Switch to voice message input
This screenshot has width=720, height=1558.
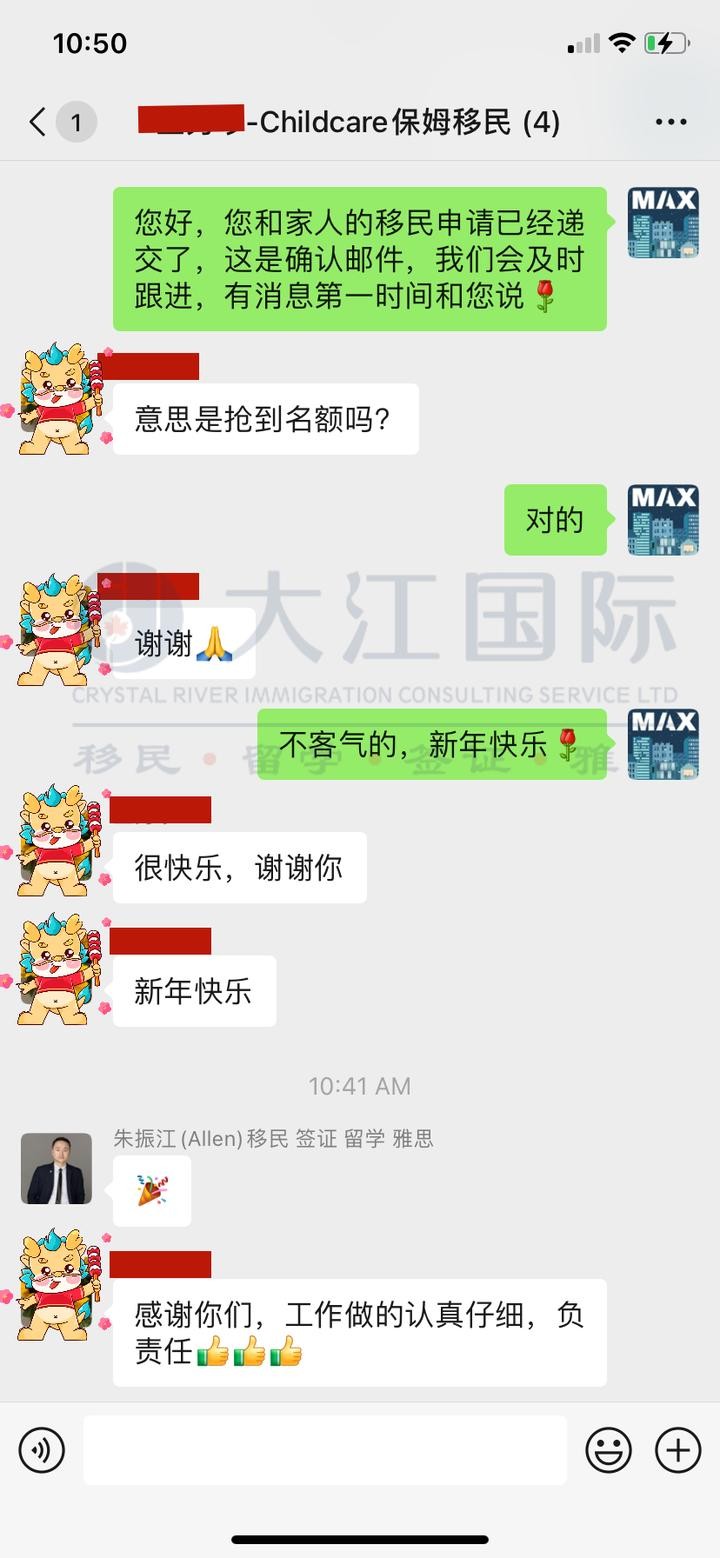click(x=42, y=1450)
